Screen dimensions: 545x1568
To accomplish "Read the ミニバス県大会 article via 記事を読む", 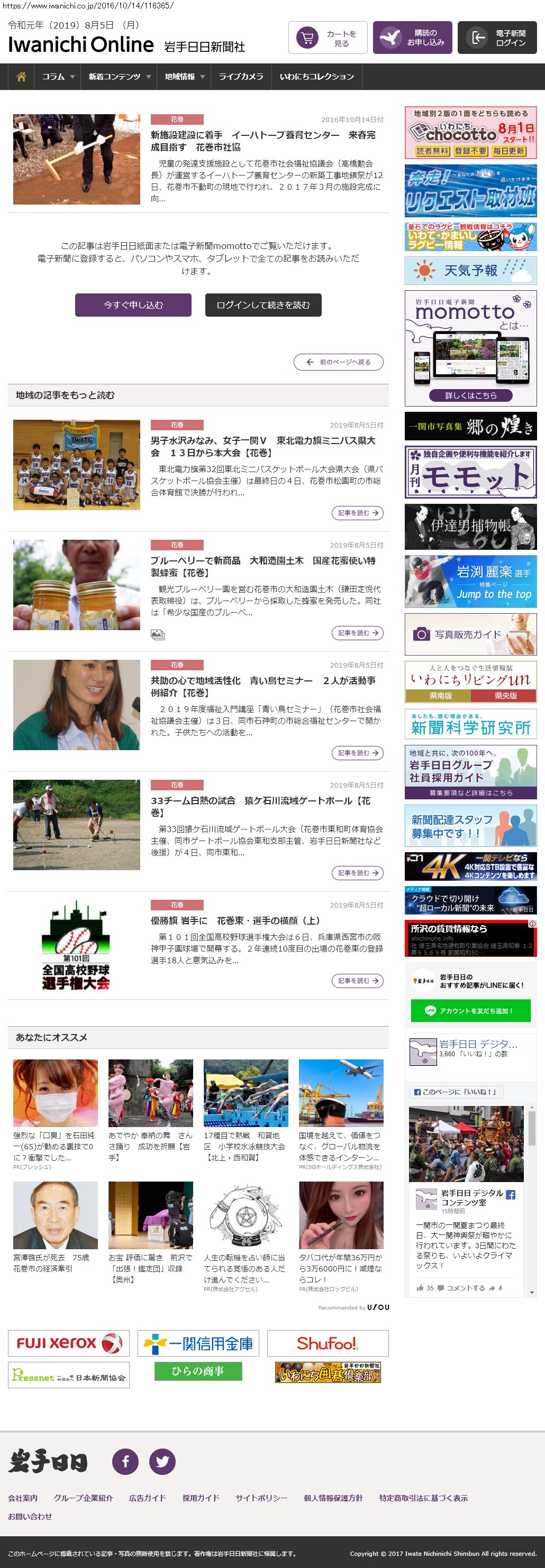I will coord(358,513).
